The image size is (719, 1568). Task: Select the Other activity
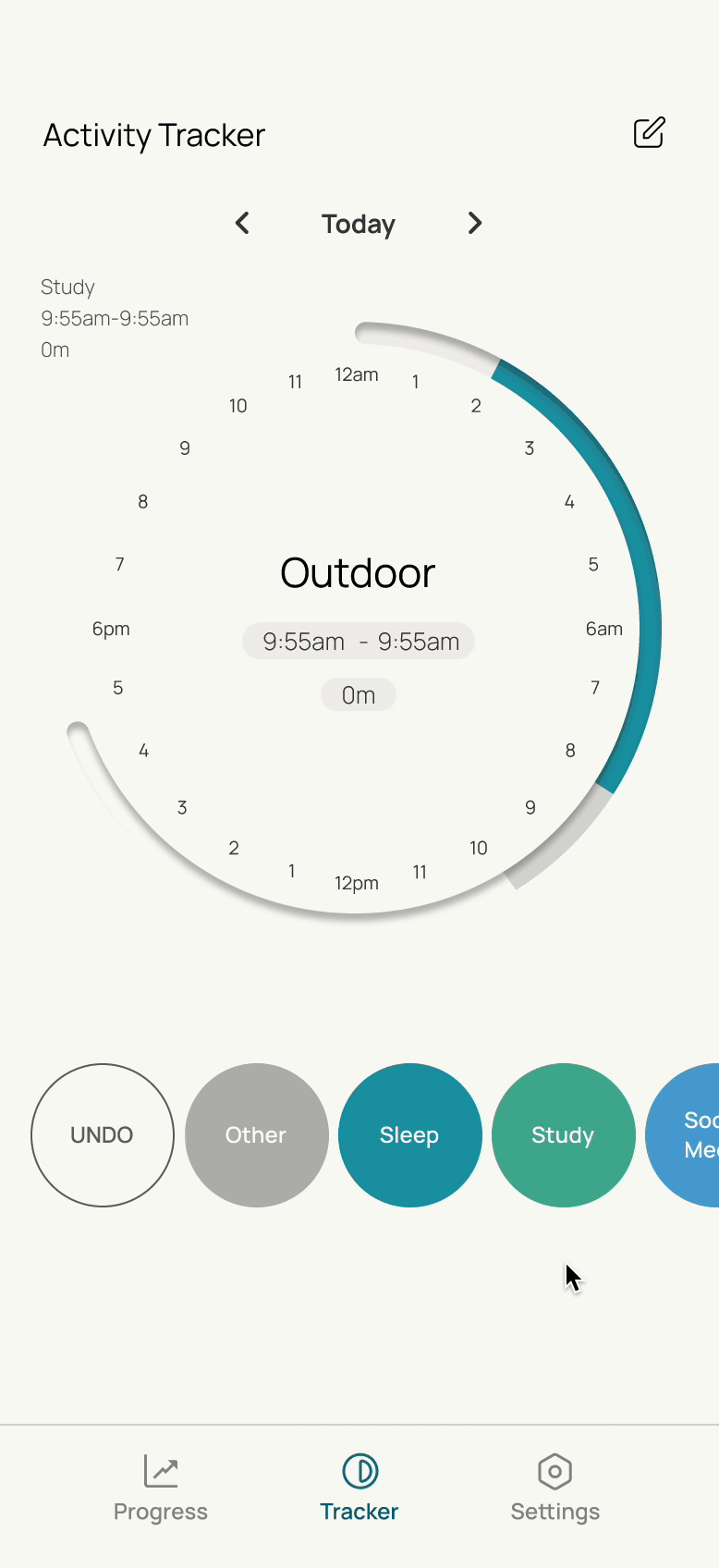(256, 1134)
